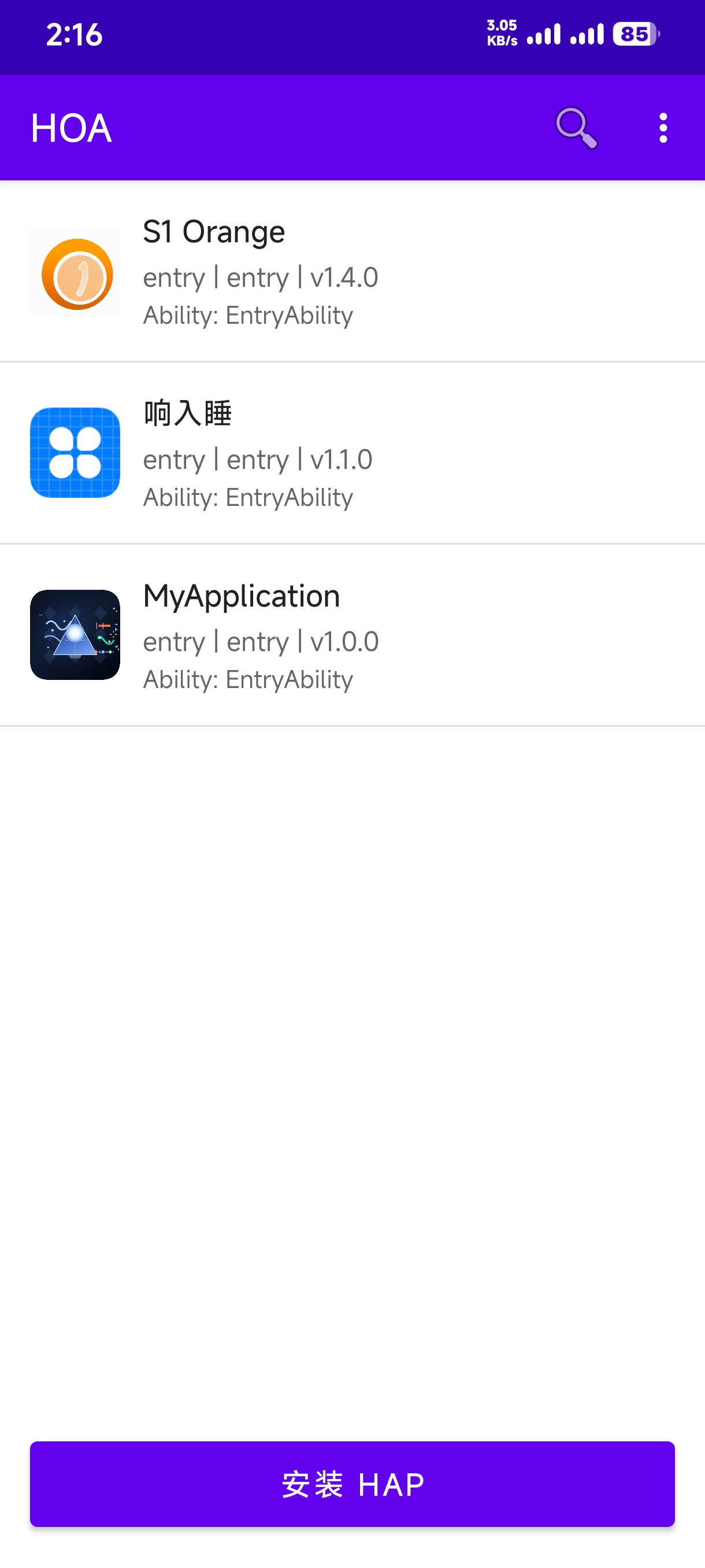Screen dimensions: 705x1568
Task: Open the search magnifier icon
Action: 577,128
